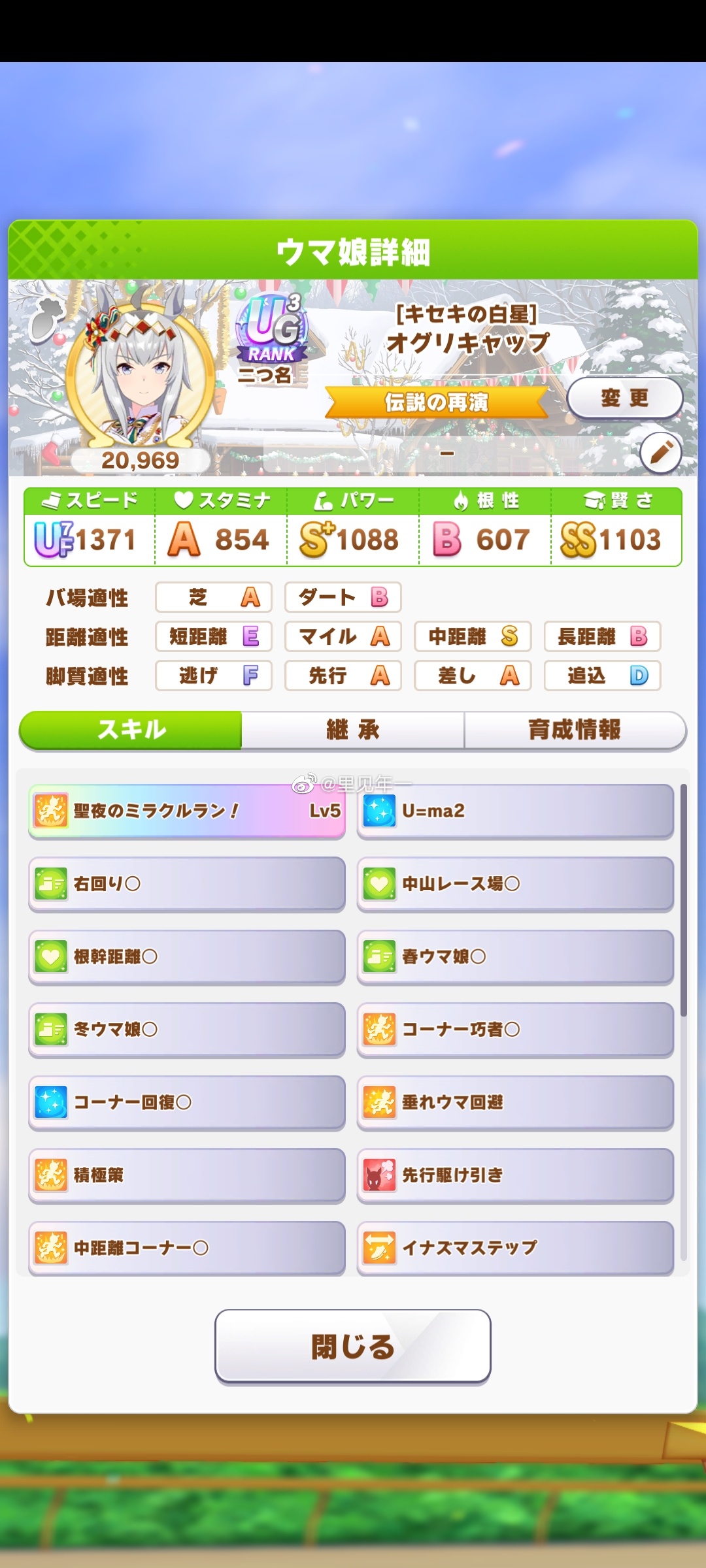View the 先行駆け引き skill details

[x=515, y=1175]
